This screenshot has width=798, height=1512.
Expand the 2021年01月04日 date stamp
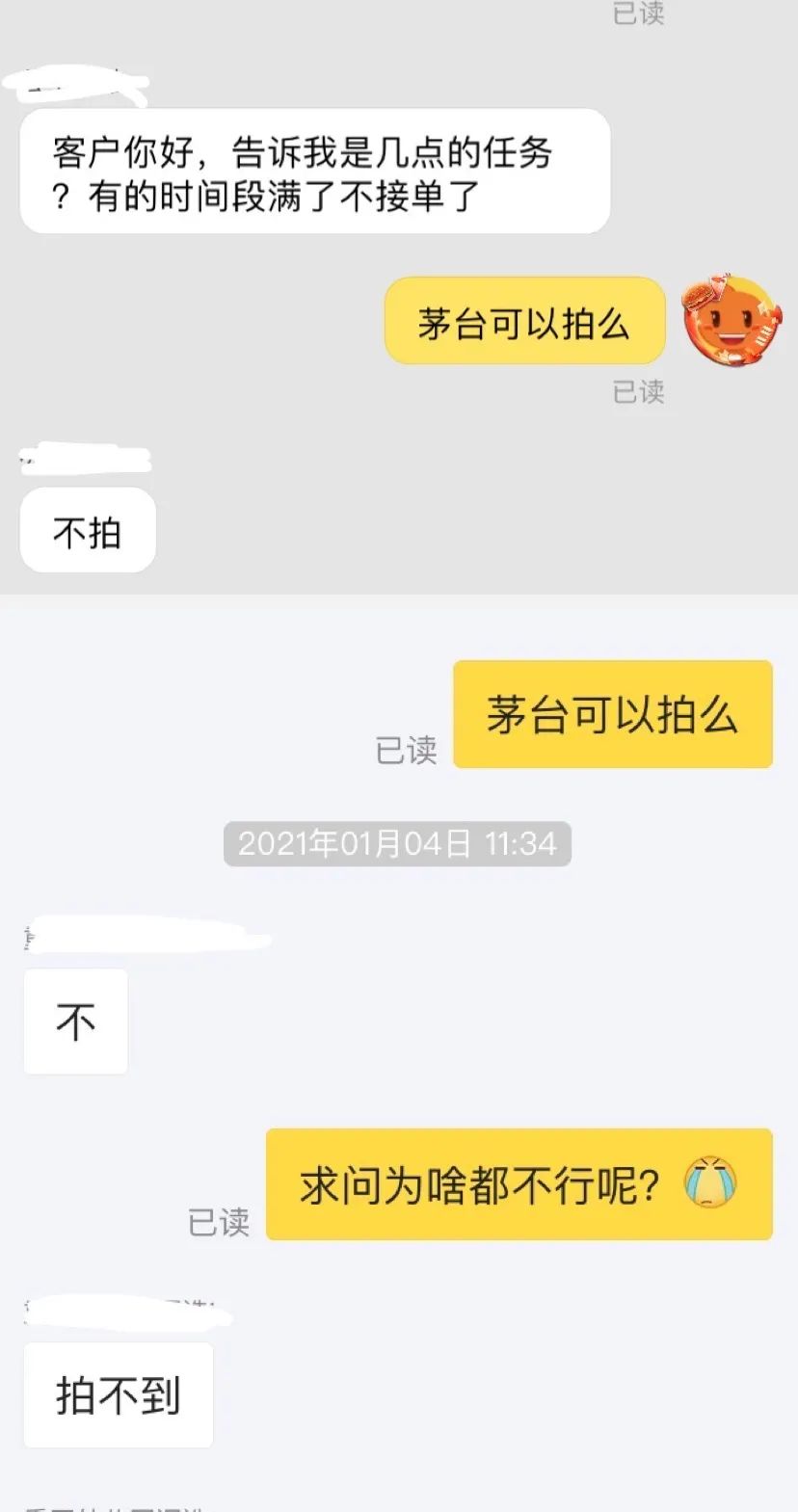pyautogui.click(x=397, y=843)
